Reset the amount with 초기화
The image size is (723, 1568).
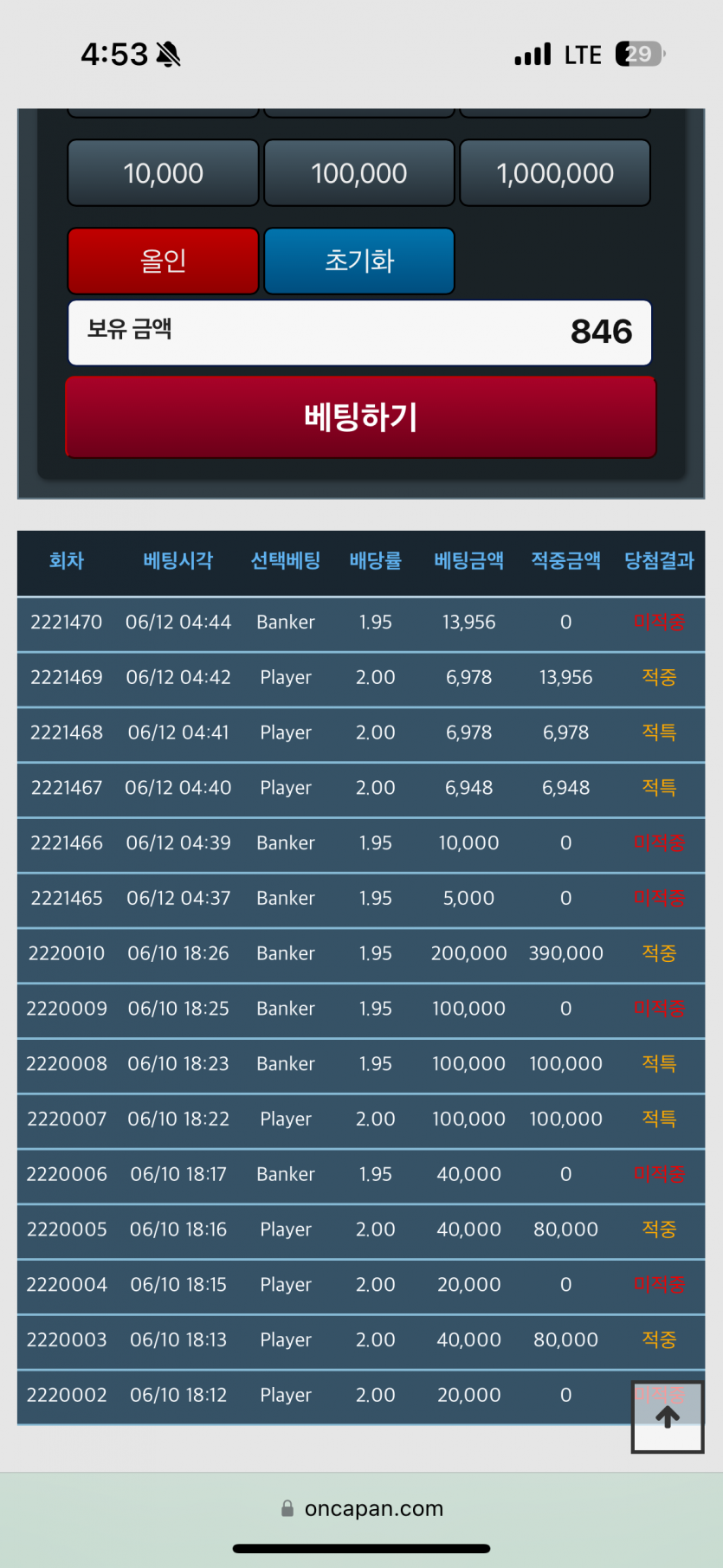358,261
